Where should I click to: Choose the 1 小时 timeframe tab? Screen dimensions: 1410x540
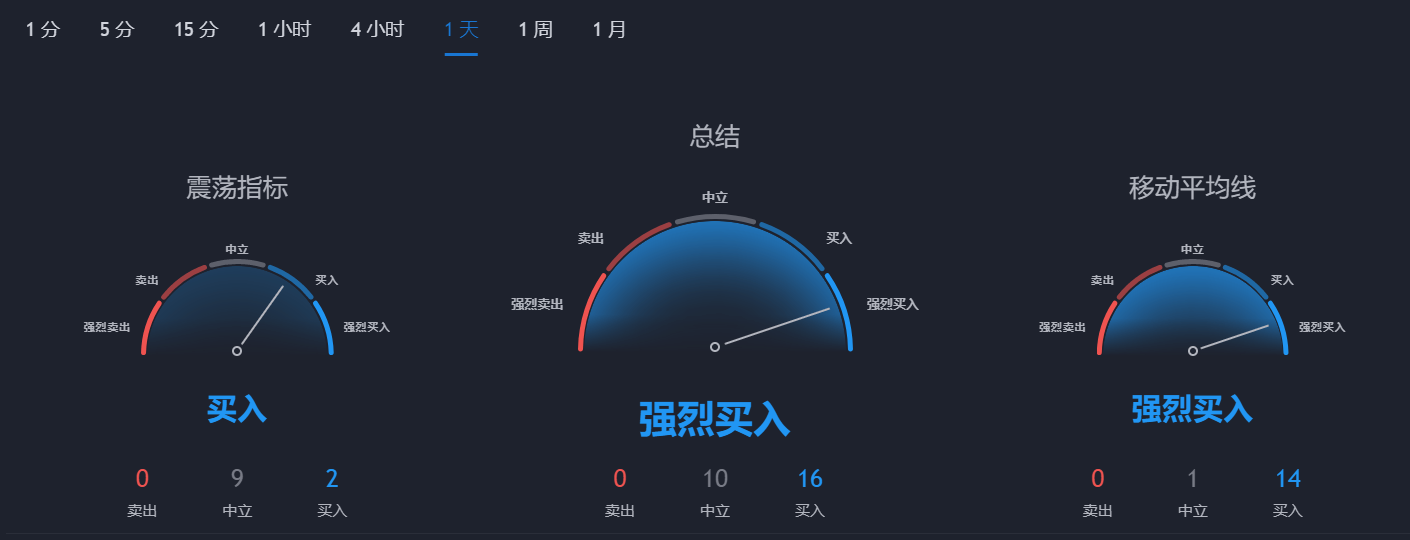coord(284,30)
